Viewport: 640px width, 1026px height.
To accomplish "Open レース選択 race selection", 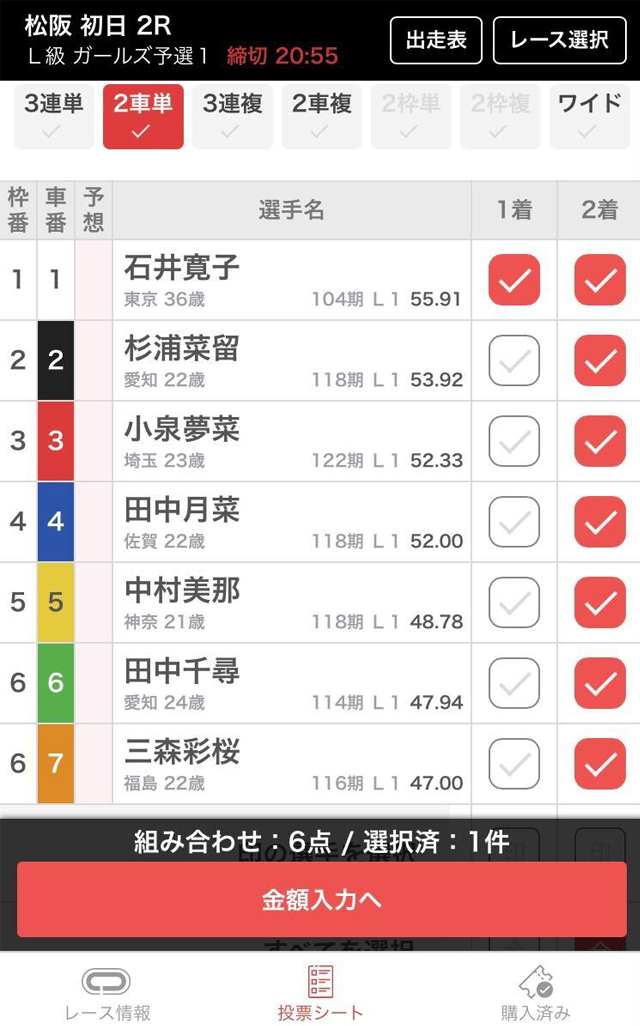I will (x=559, y=40).
